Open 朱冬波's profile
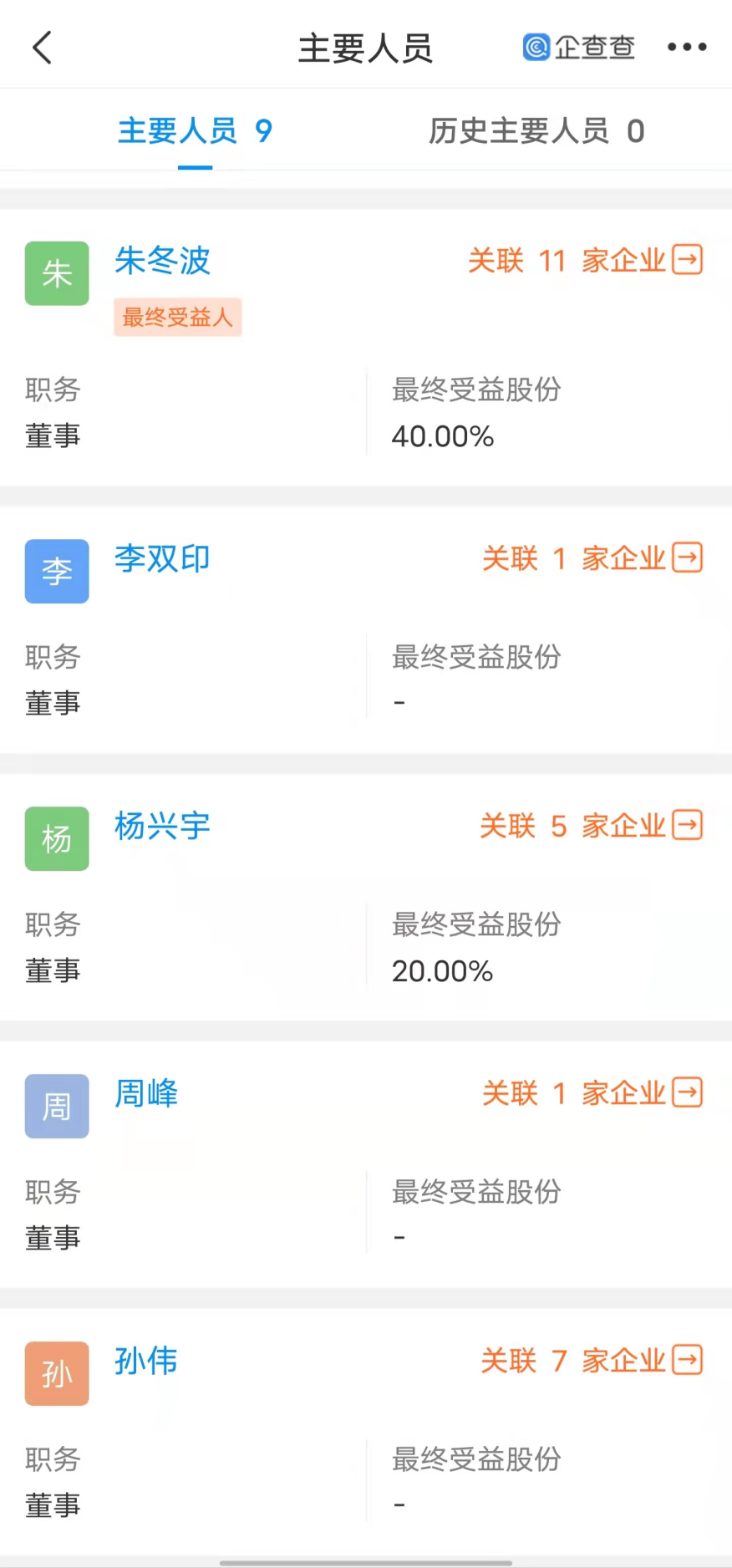 [x=162, y=261]
